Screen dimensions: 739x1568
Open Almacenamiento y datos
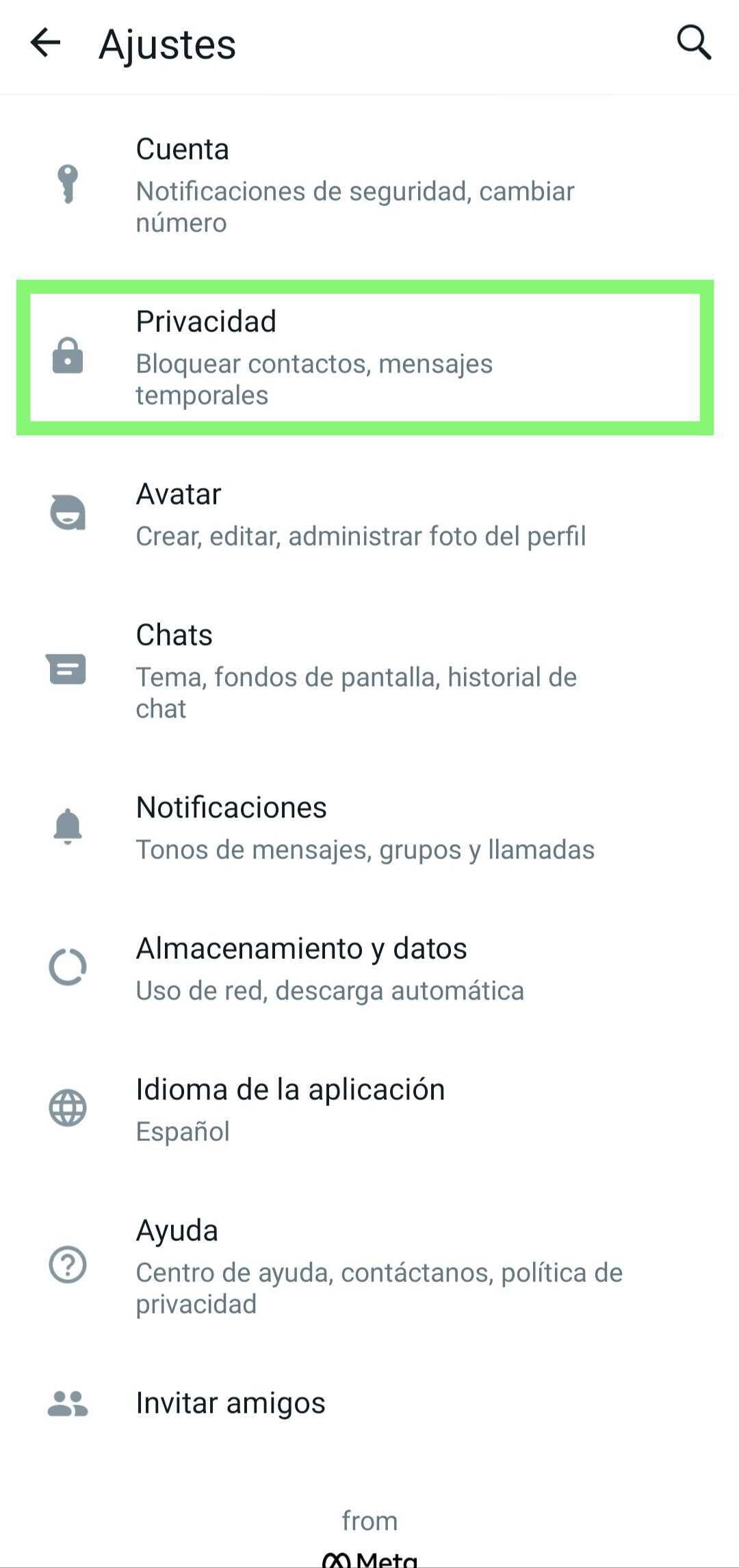pyautogui.click(x=369, y=968)
